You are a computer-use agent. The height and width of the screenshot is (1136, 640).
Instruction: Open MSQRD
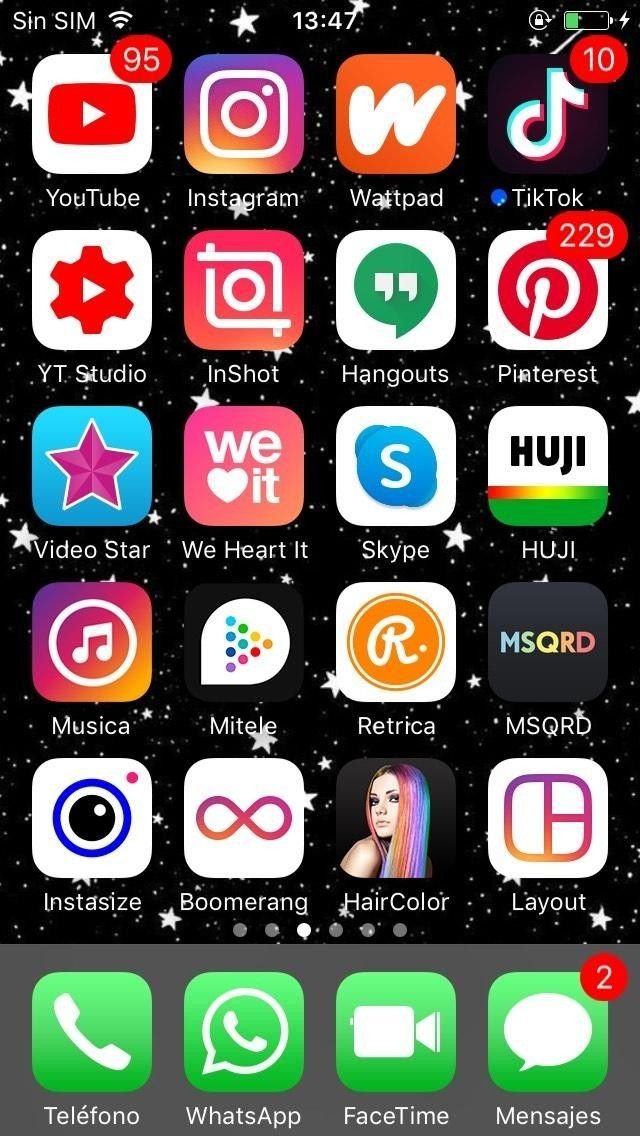pyautogui.click(x=548, y=642)
